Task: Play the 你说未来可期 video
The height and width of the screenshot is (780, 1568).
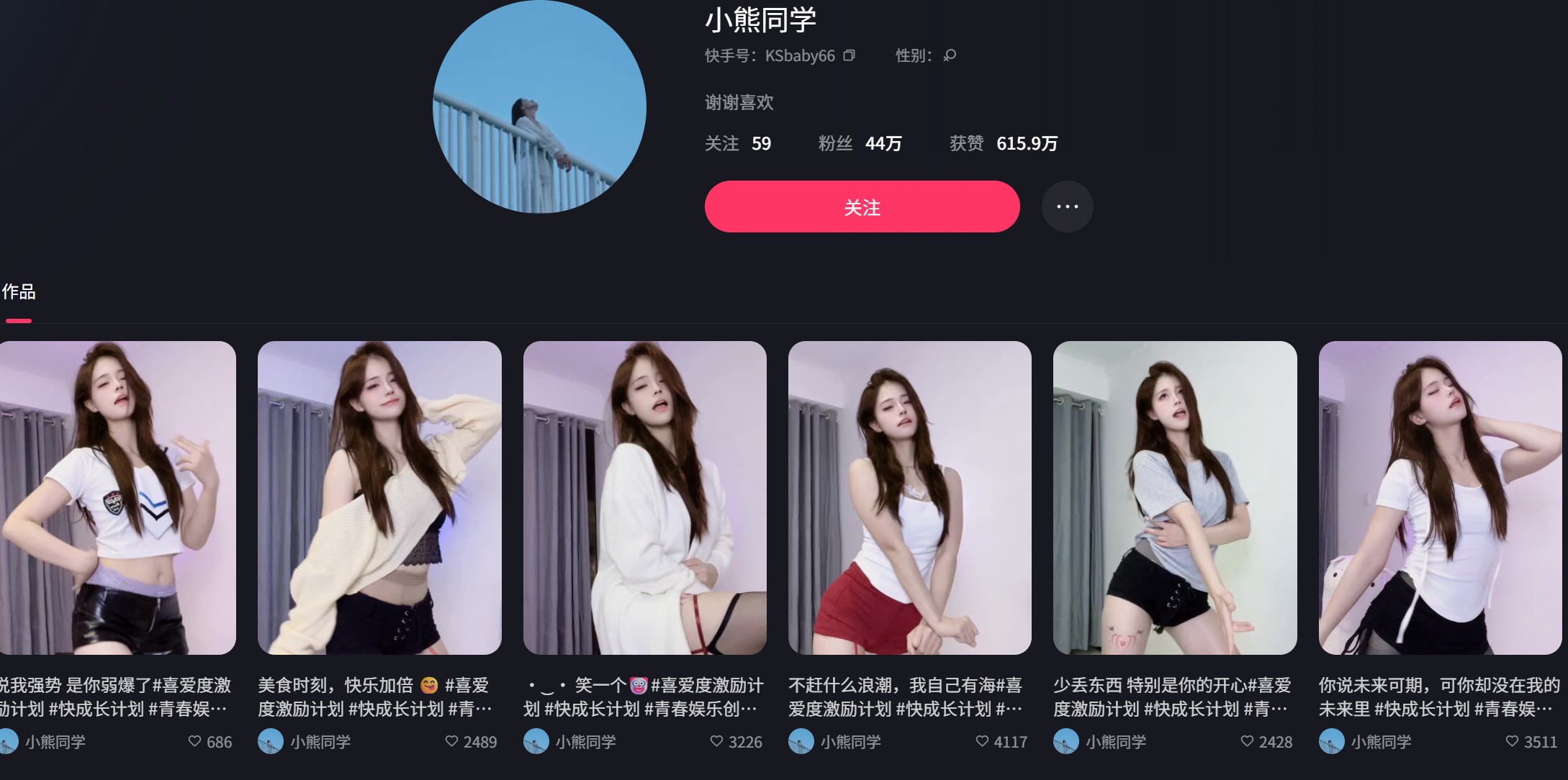Action: coord(1439,497)
